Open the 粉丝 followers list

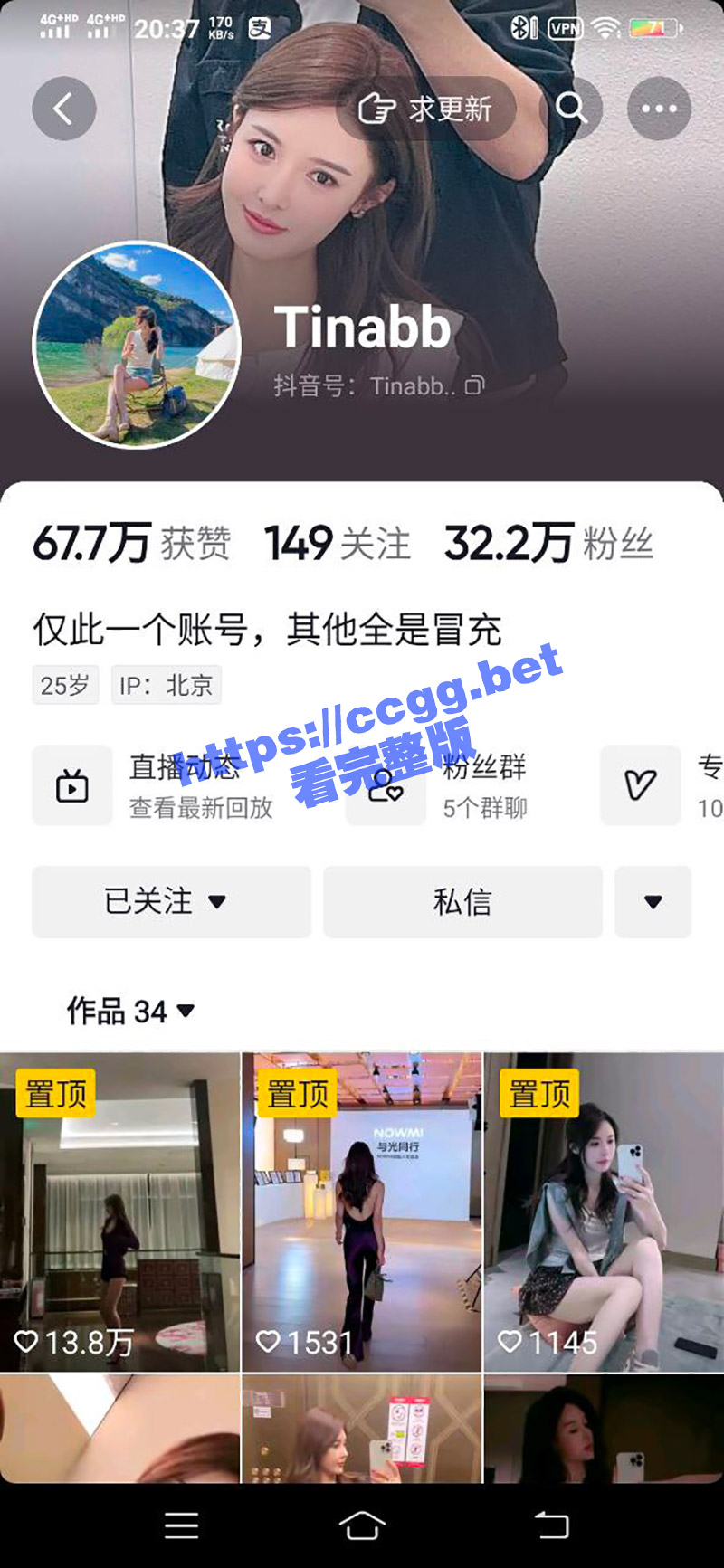click(x=548, y=544)
